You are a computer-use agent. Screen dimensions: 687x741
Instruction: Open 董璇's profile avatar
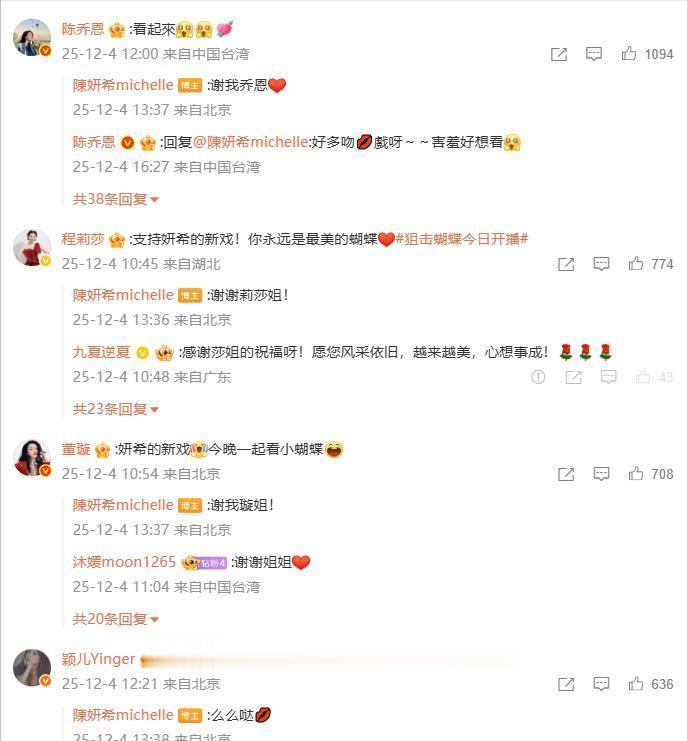31,457
